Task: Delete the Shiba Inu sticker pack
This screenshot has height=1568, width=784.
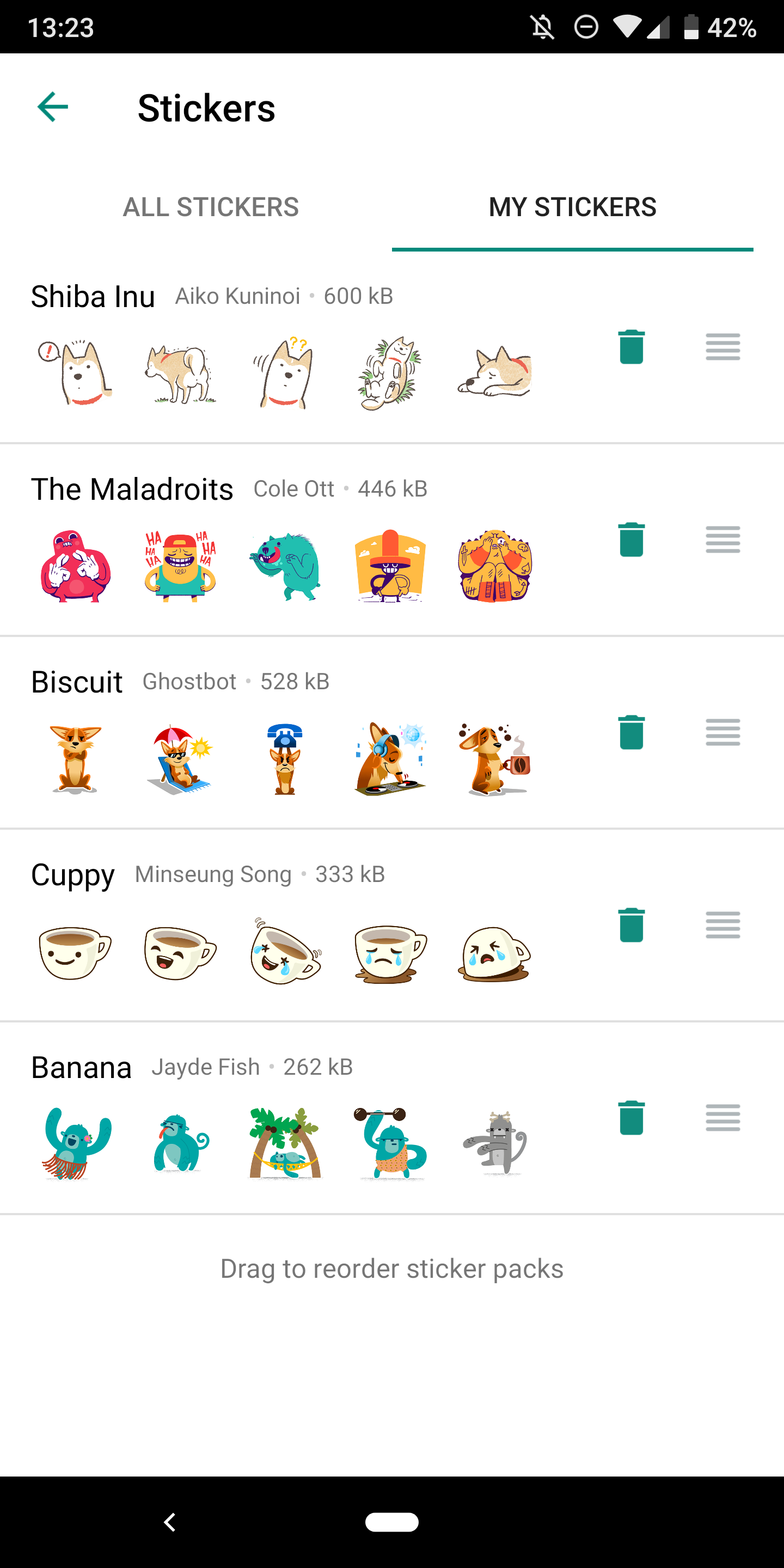Action: [630, 347]
